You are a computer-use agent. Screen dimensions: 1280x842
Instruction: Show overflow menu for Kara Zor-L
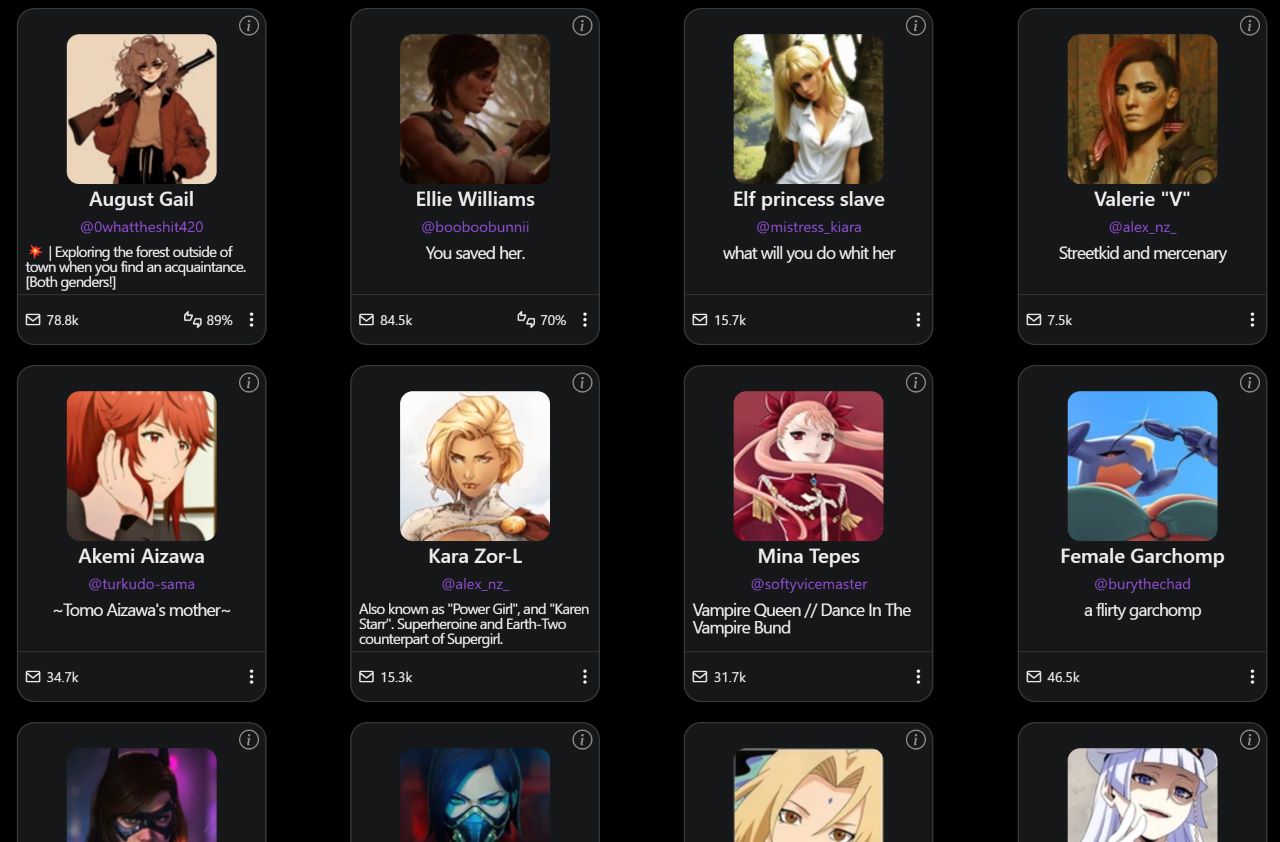tap(585, 677)
